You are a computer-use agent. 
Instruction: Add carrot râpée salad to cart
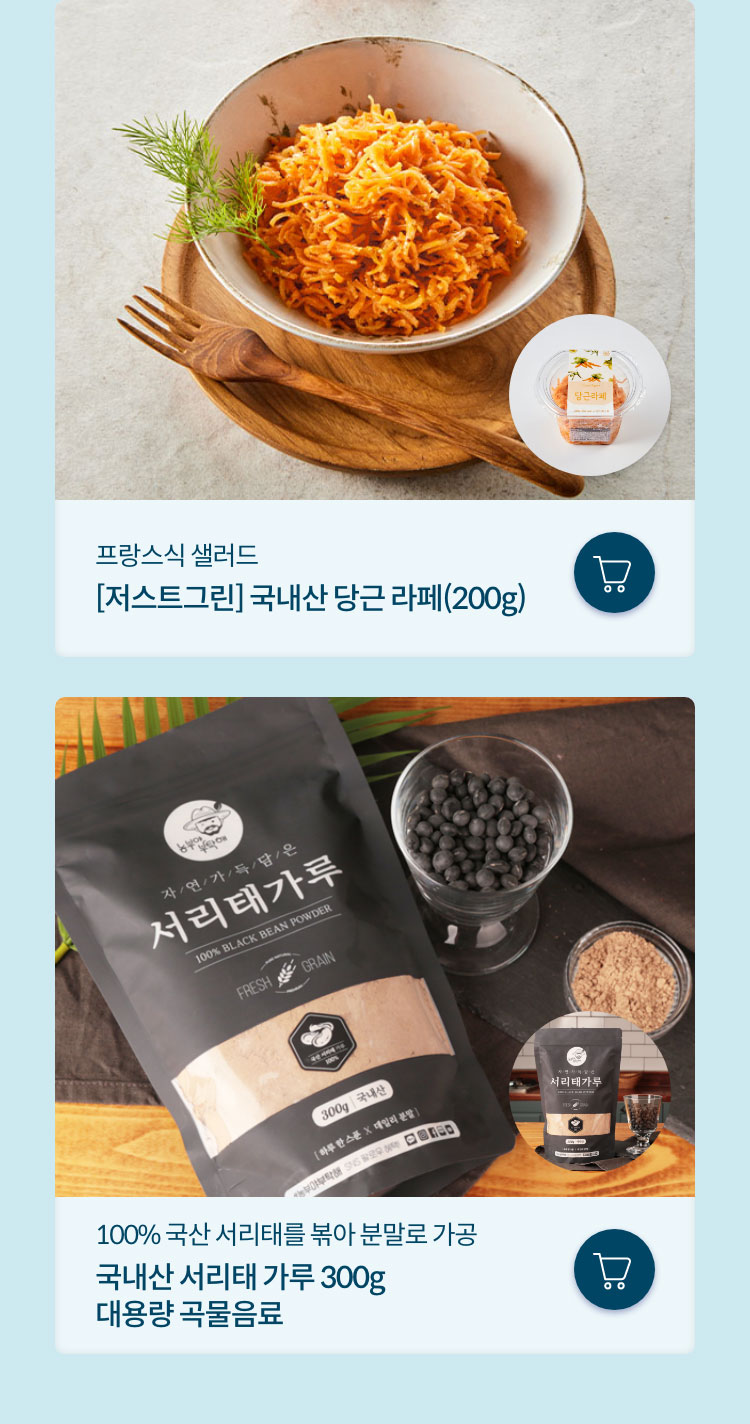[x=614, y=573]
